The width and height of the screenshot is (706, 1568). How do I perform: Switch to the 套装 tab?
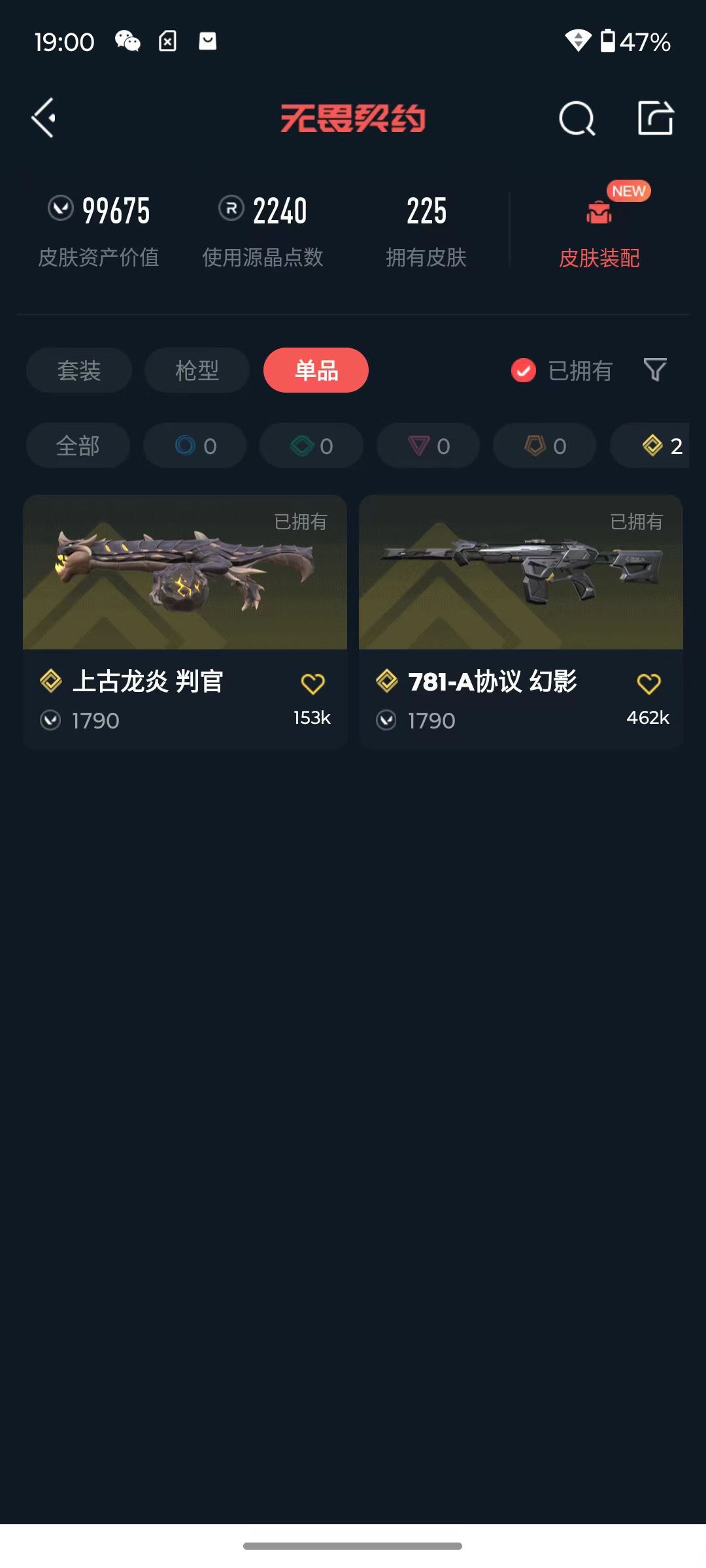[79, 370]
